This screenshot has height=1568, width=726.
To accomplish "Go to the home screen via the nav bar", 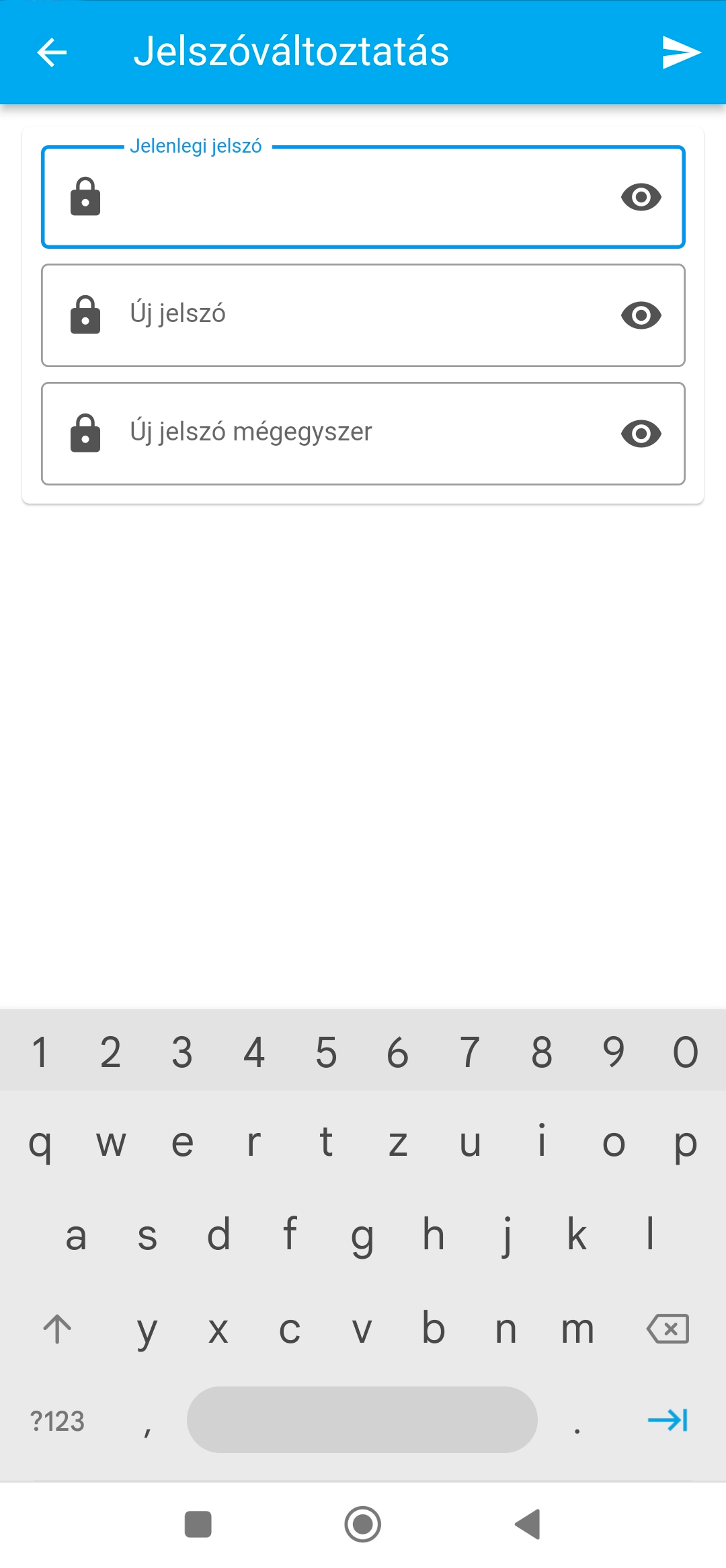I will 363,1524.
